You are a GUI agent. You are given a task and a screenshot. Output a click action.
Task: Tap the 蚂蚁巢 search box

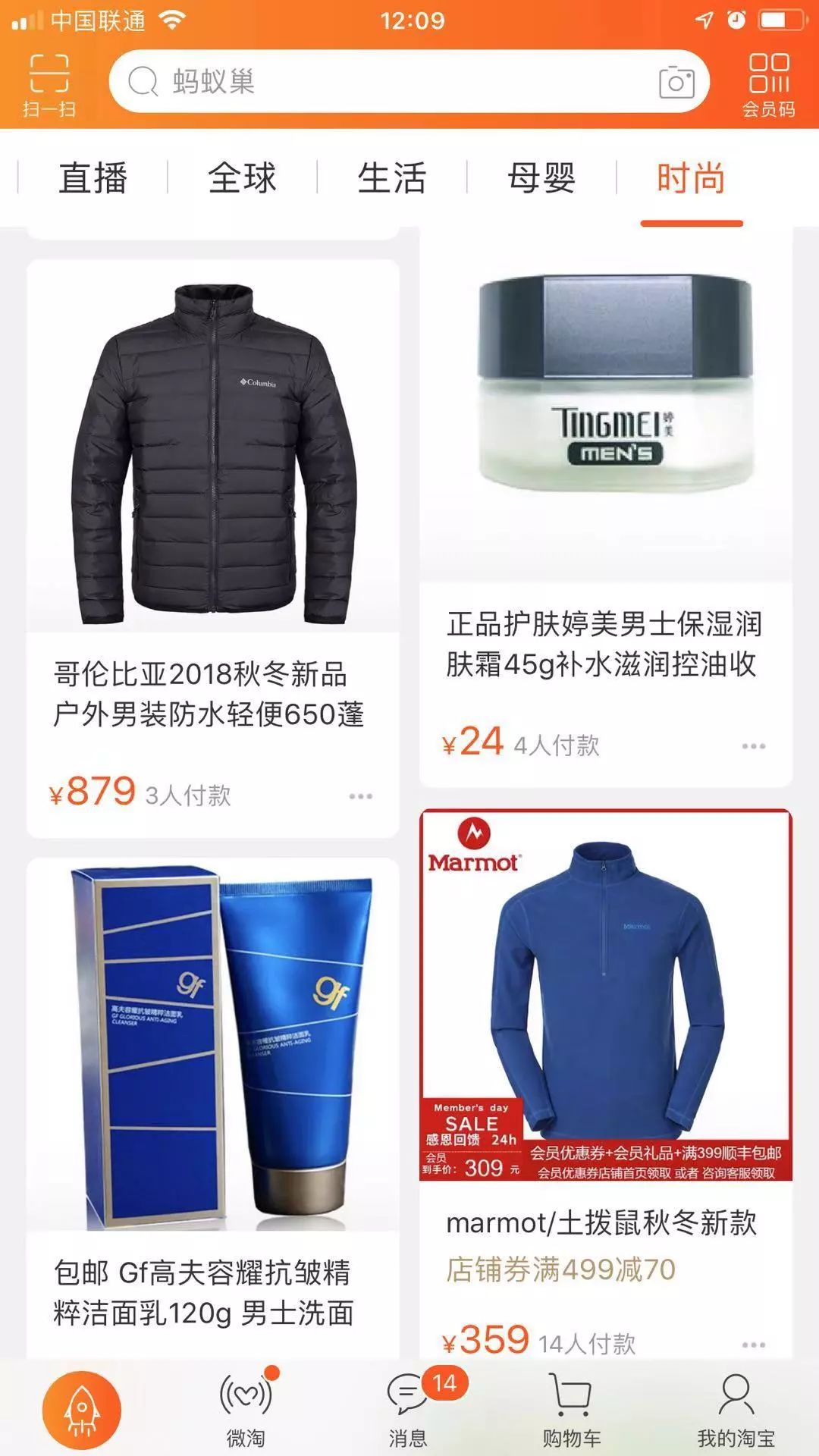(379, 82)
